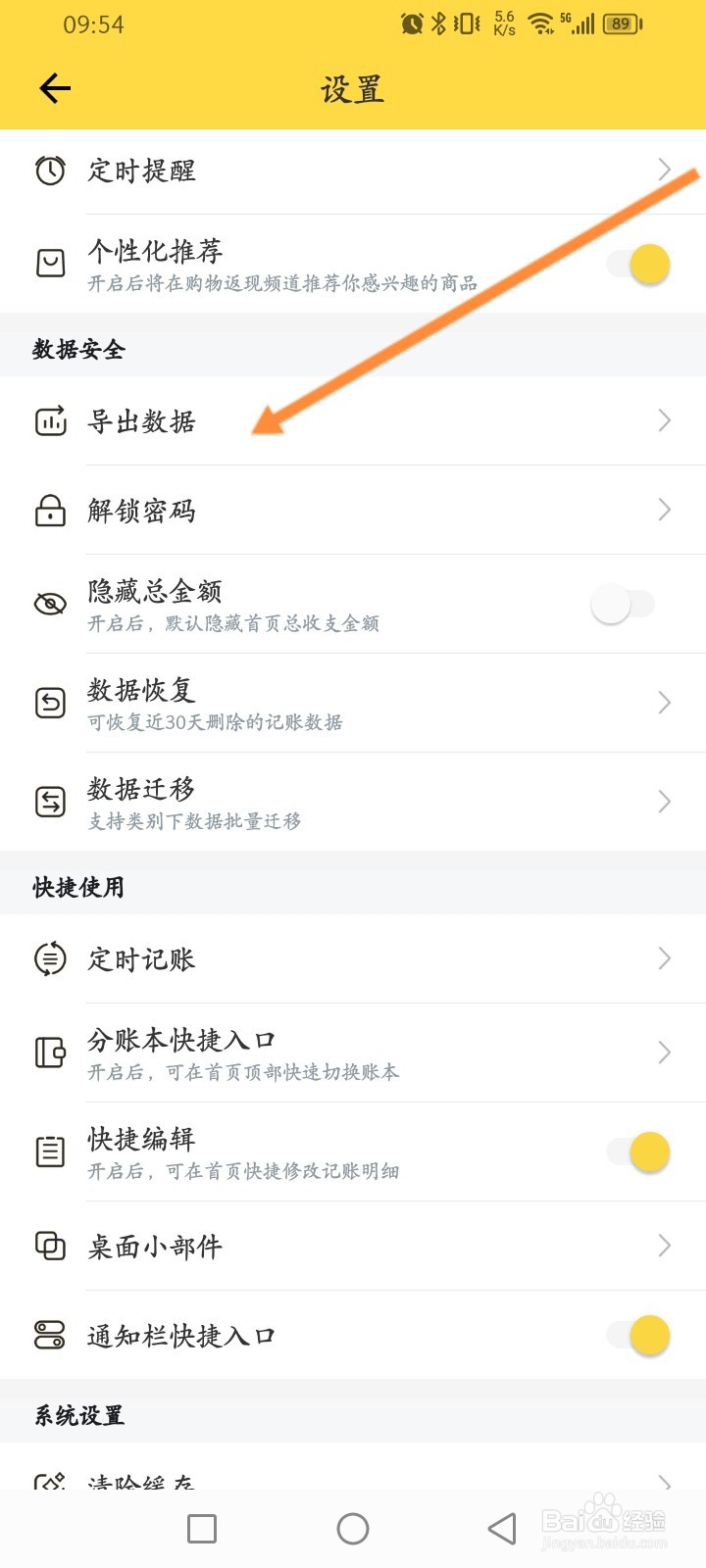Open 分账本快捷入口 settings
Image resolution: width=706 pixels, height=1568 pixels.
(x=353, y=1053)
